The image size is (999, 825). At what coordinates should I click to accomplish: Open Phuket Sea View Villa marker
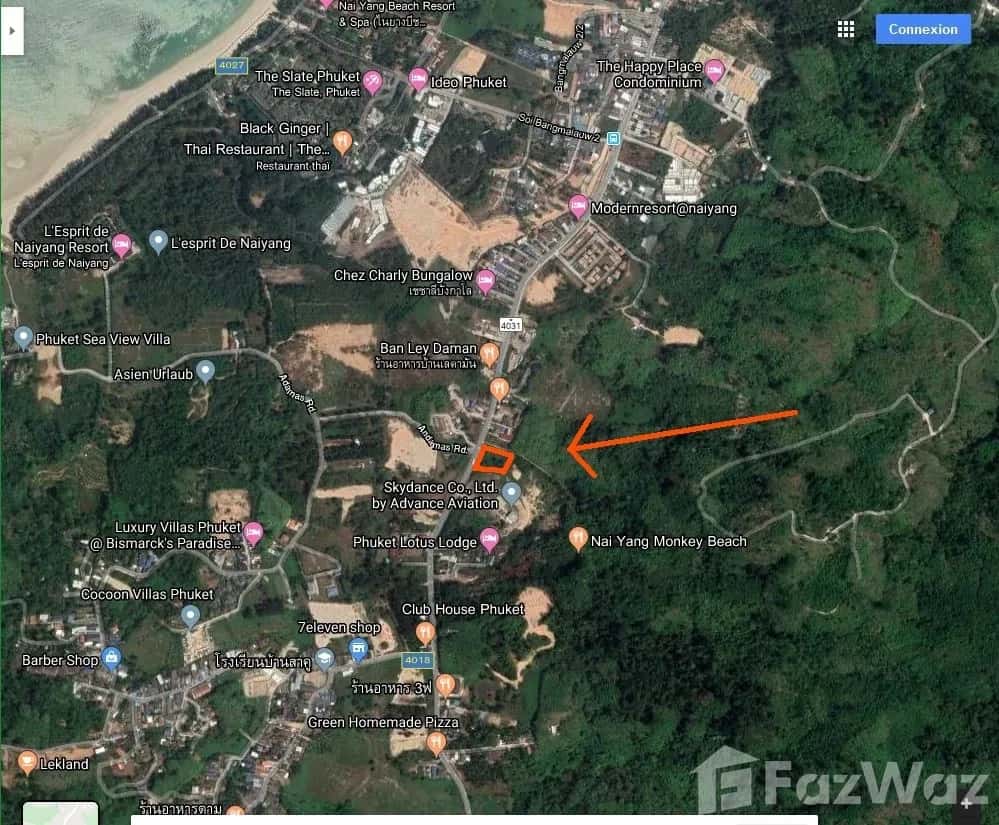tap(24, 337)
